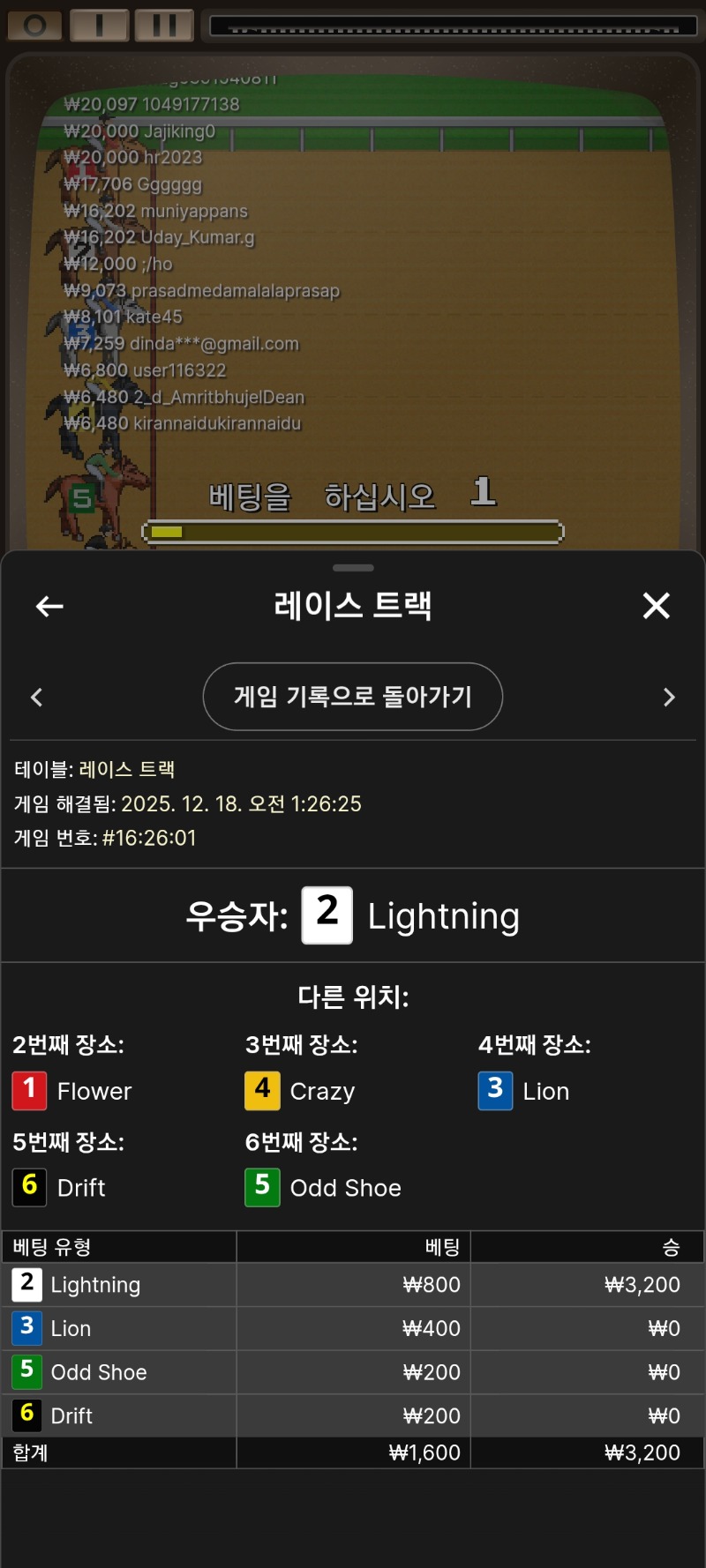Tap 게임 기록으로 돌아가기 button

353,697
